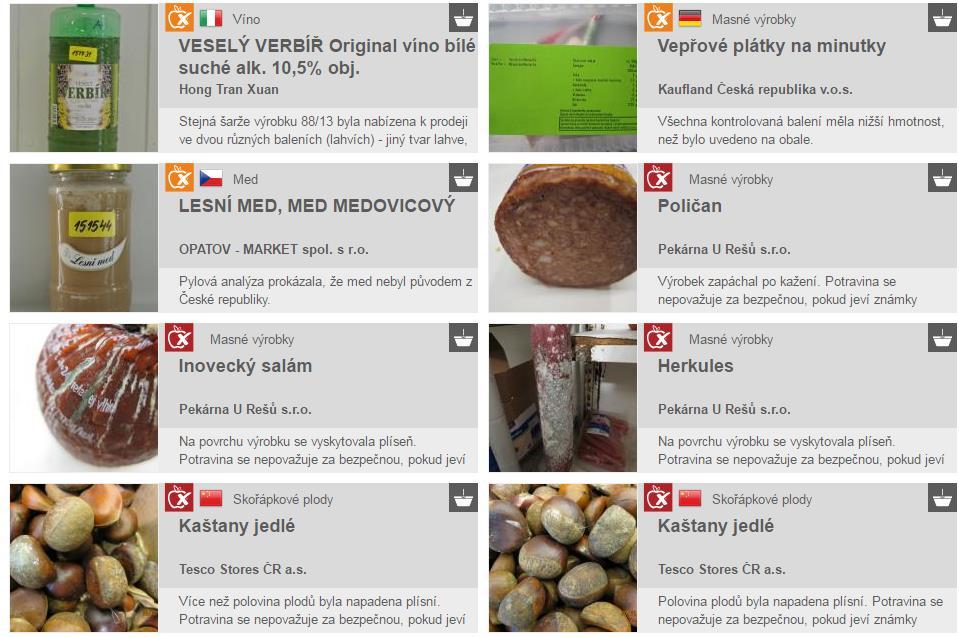The image size is (959, 637).
Task: Tap basket icon on Vepřové plátky card
Action: 942,18
